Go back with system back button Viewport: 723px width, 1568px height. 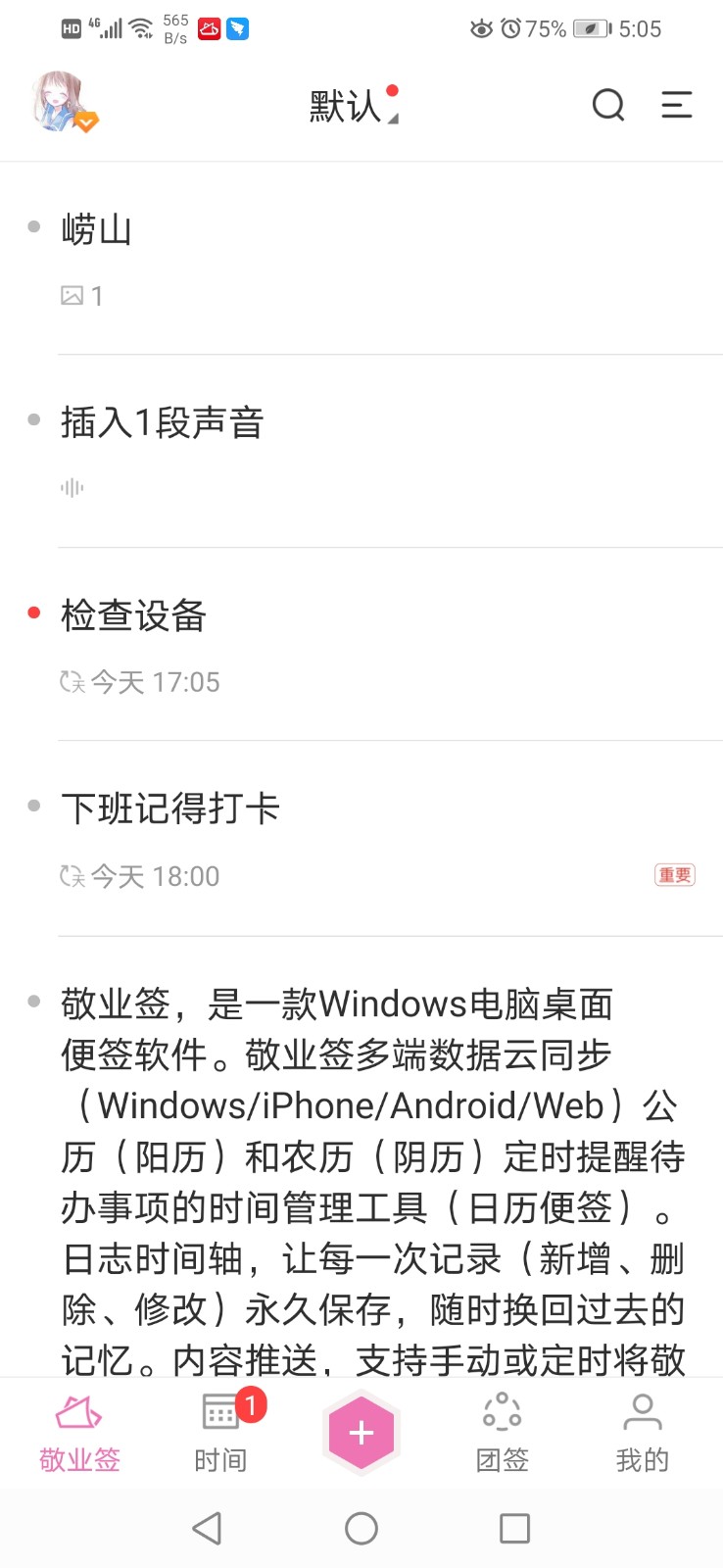(207, 1529)
